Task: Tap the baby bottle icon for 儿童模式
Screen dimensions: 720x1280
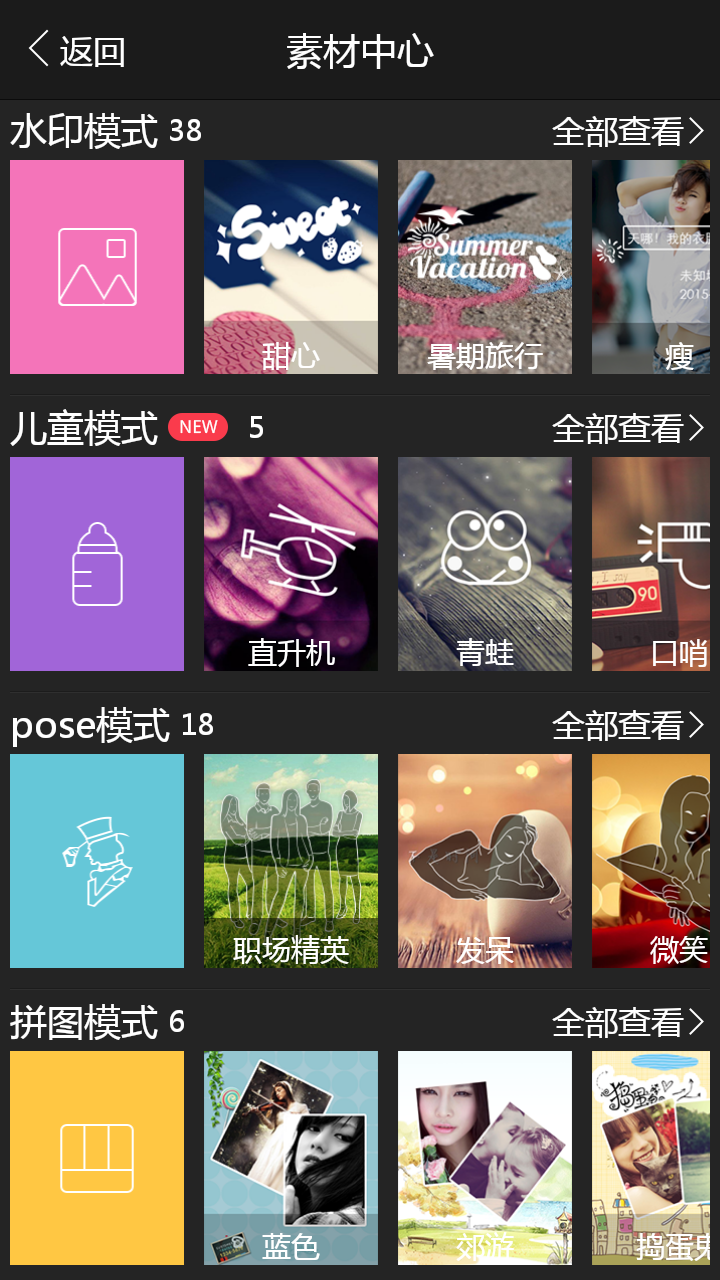Action: (96, 563)
